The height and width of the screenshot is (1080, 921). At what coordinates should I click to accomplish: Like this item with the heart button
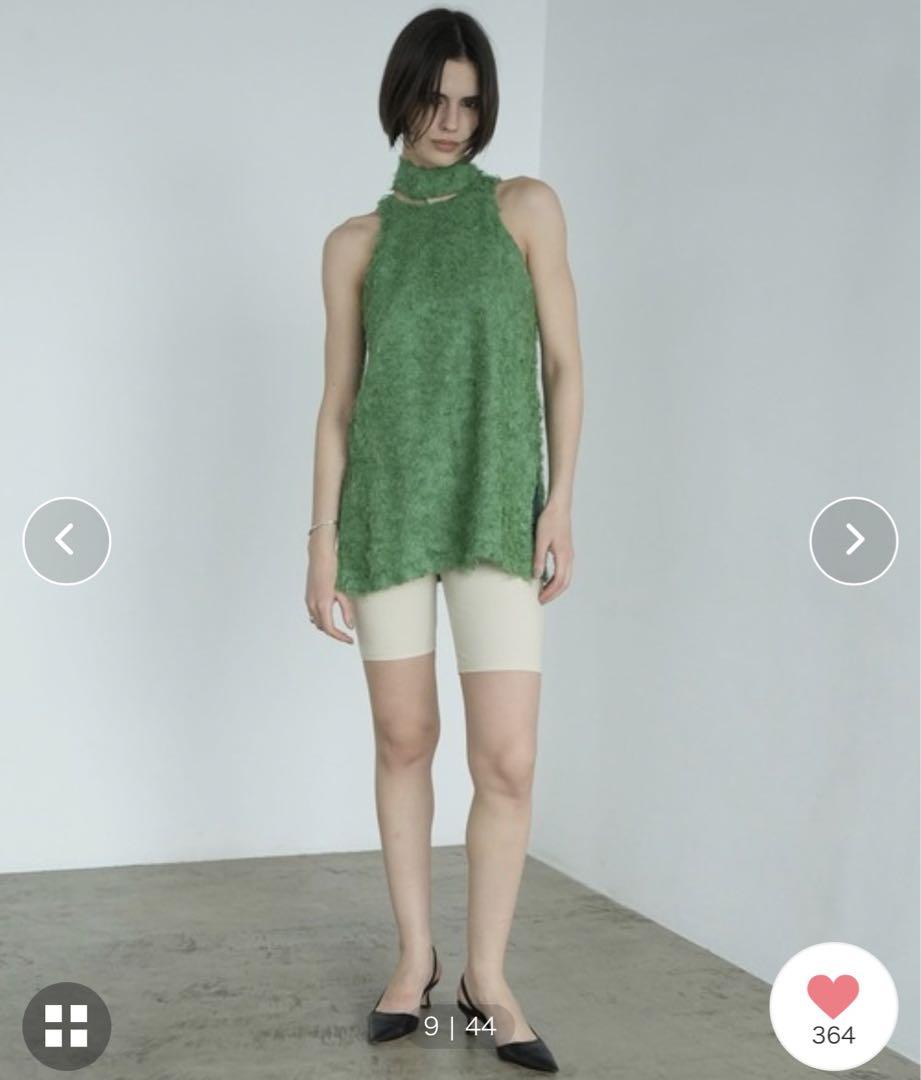pyautogui.click(x=833, y=1007)
